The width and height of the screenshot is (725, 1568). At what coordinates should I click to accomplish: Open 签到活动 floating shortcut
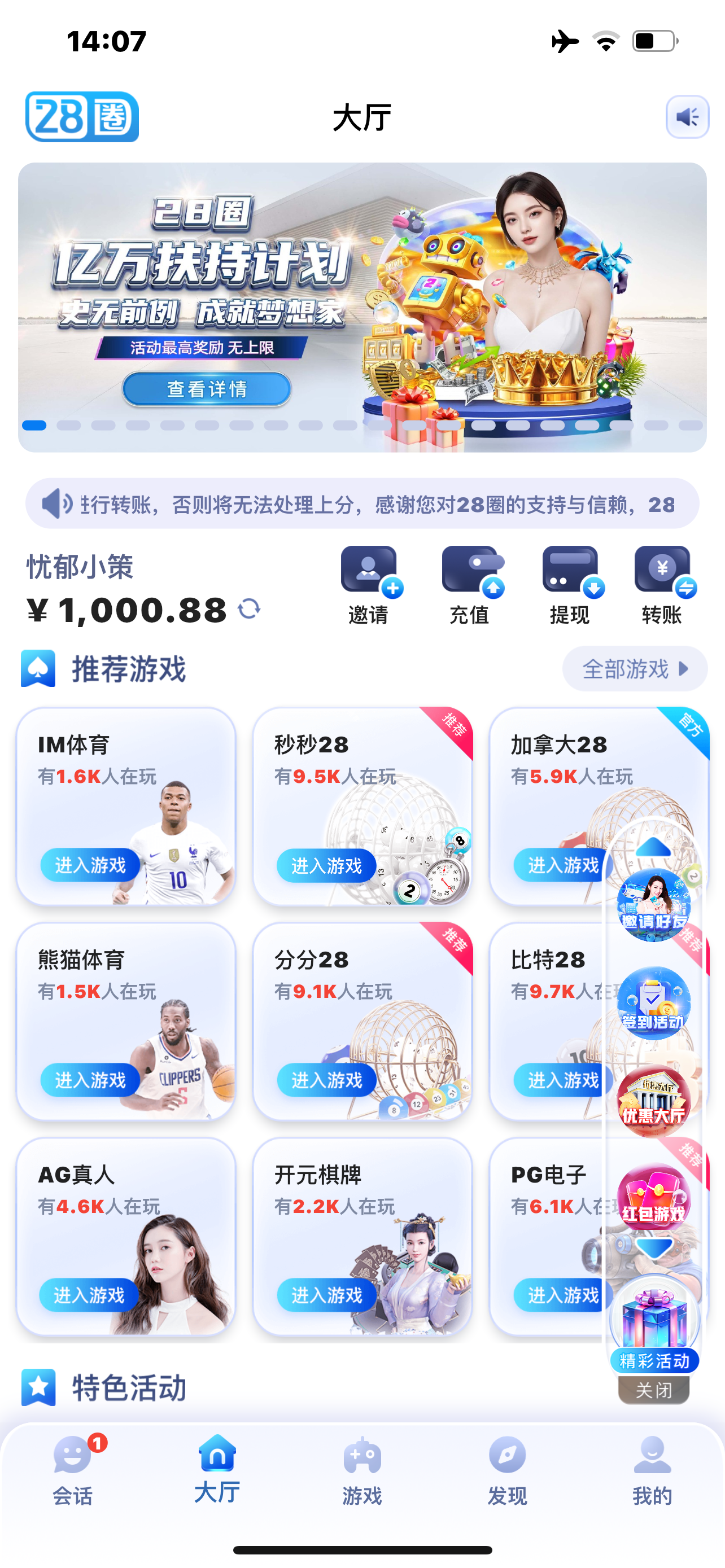point(653,1002)
